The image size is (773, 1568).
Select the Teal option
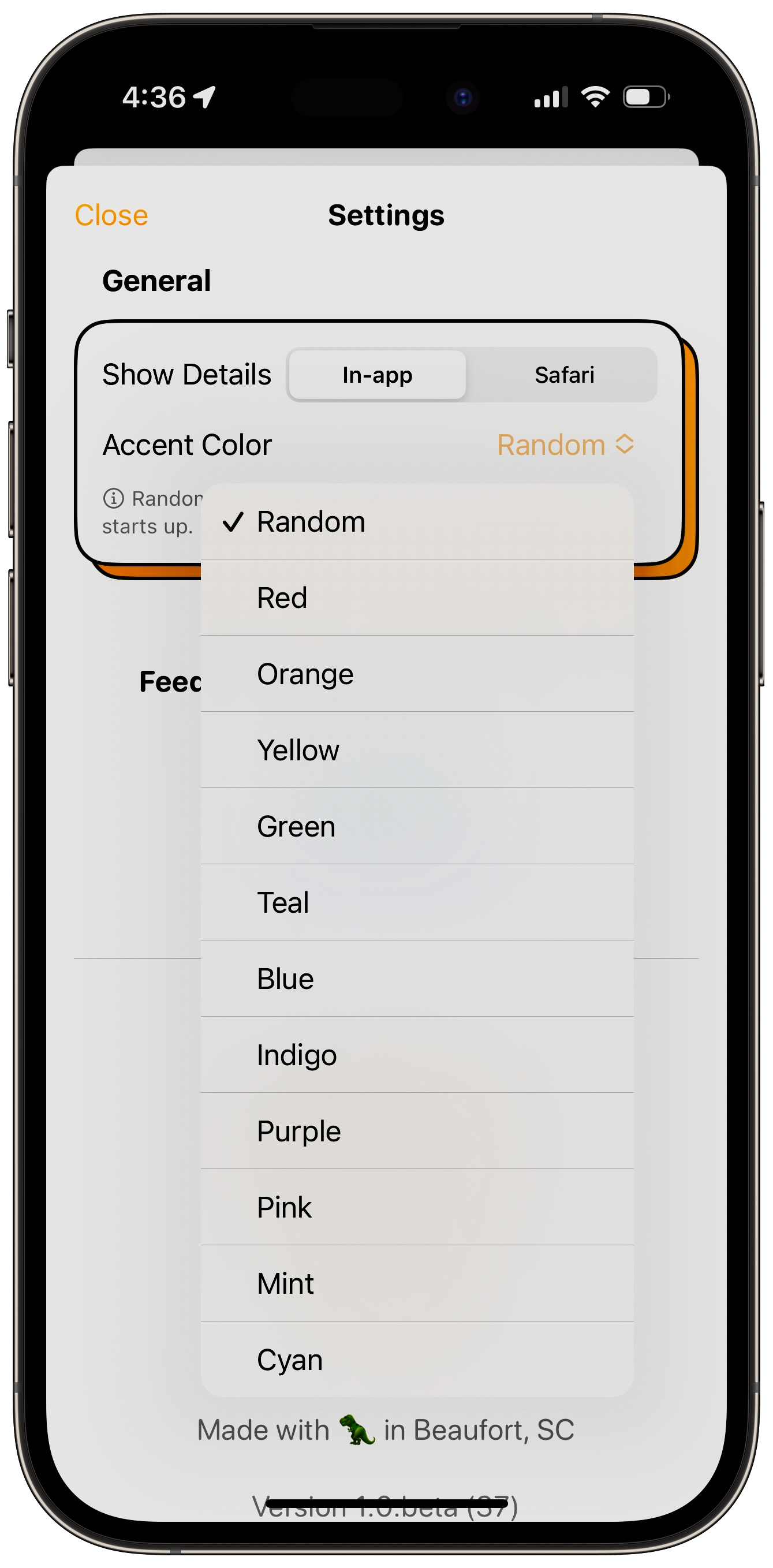(417, 902)
